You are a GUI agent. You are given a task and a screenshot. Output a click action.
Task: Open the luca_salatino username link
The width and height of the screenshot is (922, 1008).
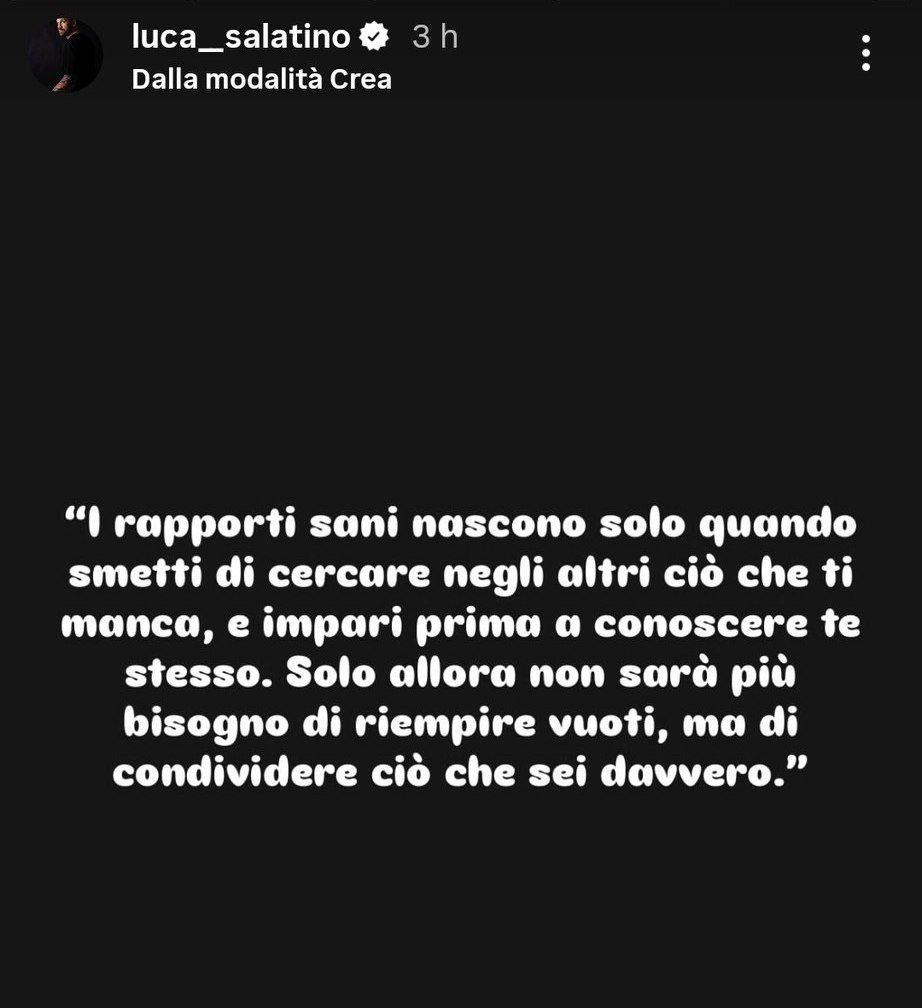click(241, 37)
